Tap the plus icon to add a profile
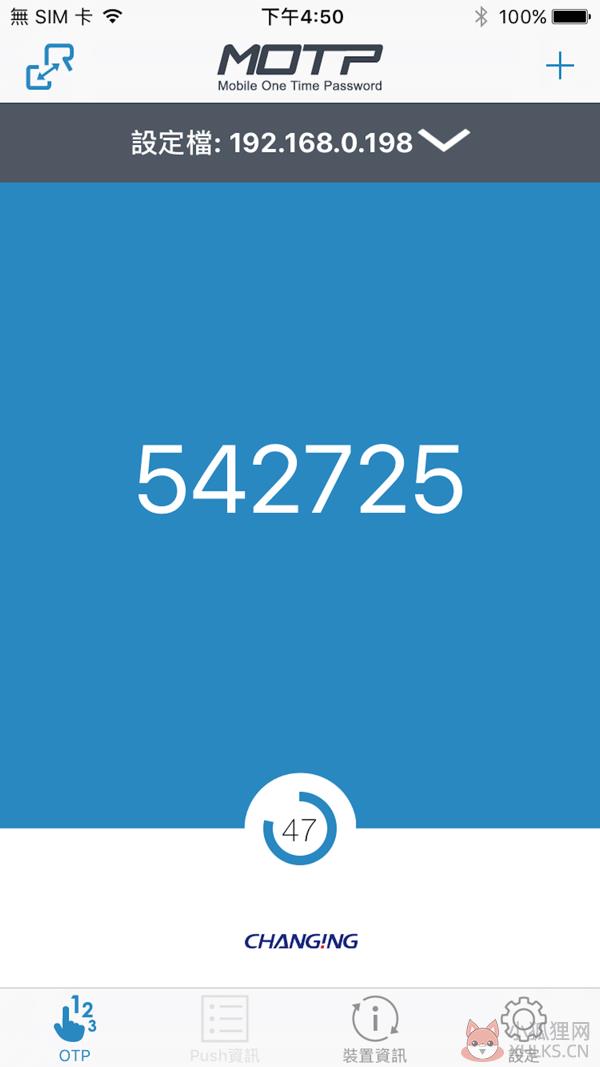The height and width of the screenshot is (1067, 600). pos(560,66)
